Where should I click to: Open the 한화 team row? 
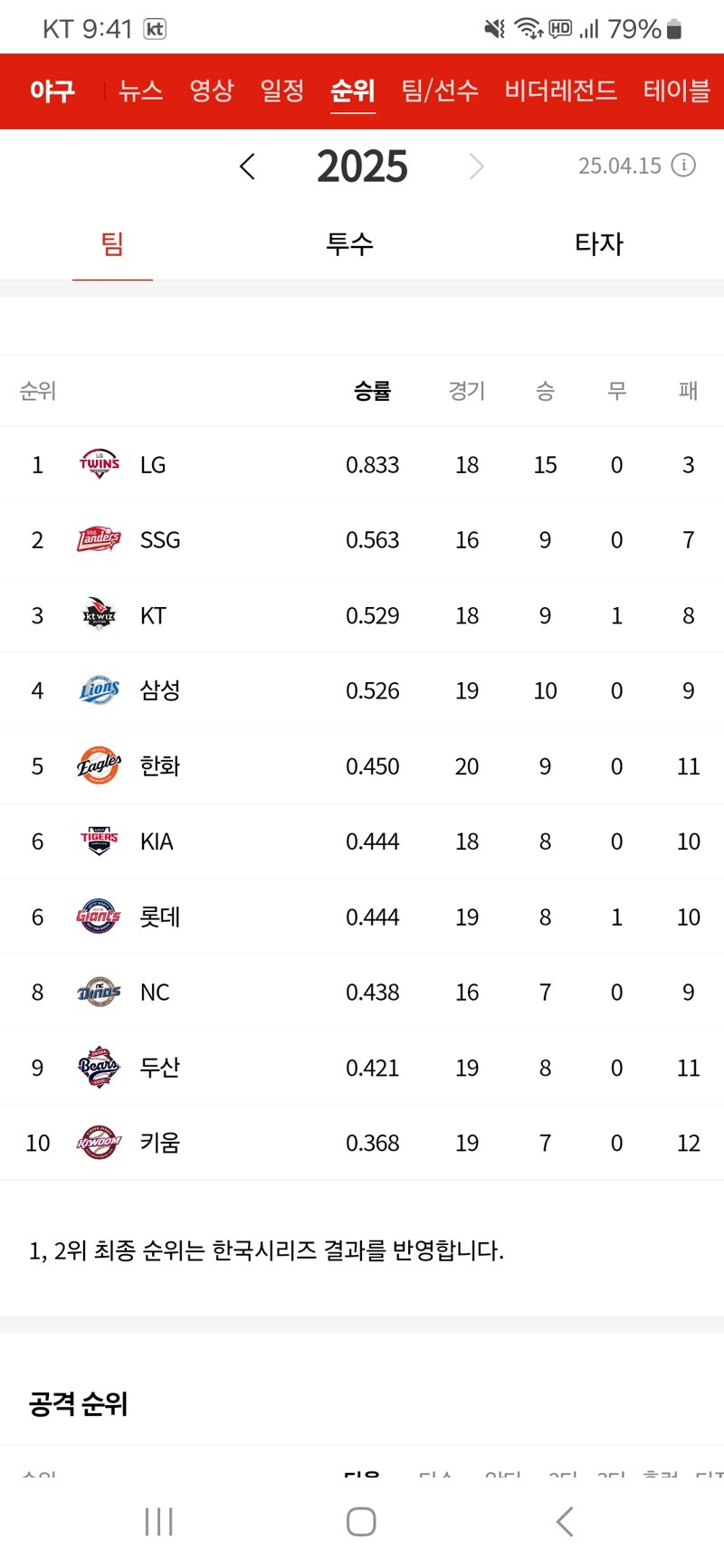point(362,766)
